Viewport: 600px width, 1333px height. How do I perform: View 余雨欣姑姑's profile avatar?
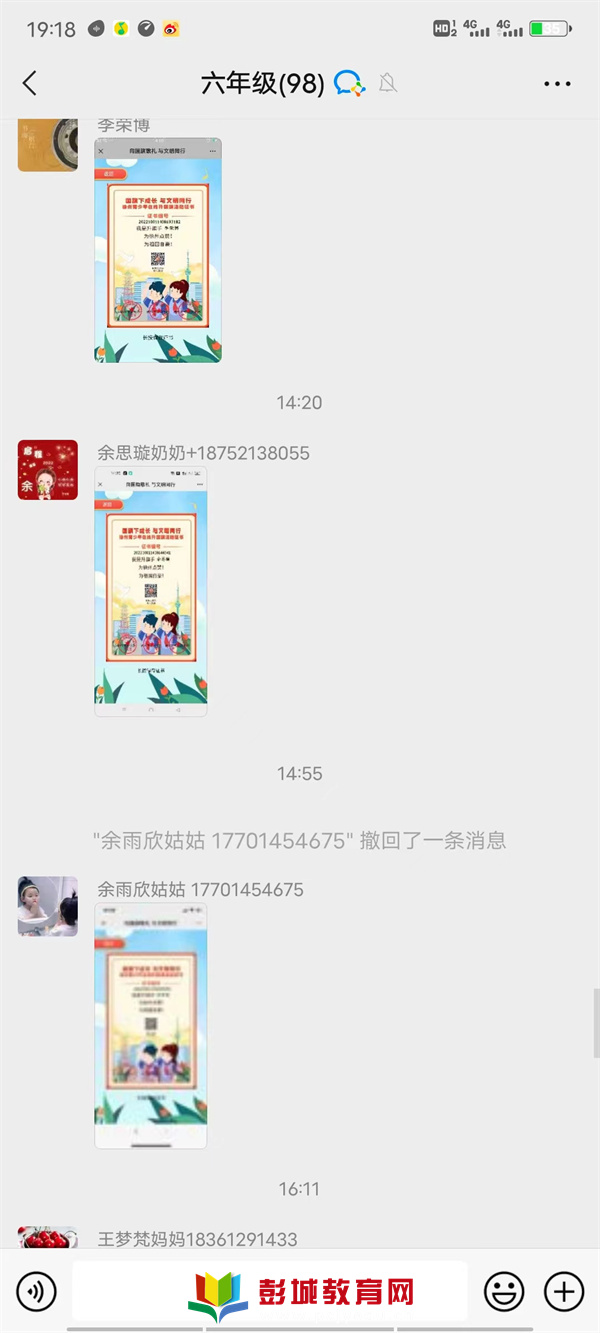click(47, 906)
